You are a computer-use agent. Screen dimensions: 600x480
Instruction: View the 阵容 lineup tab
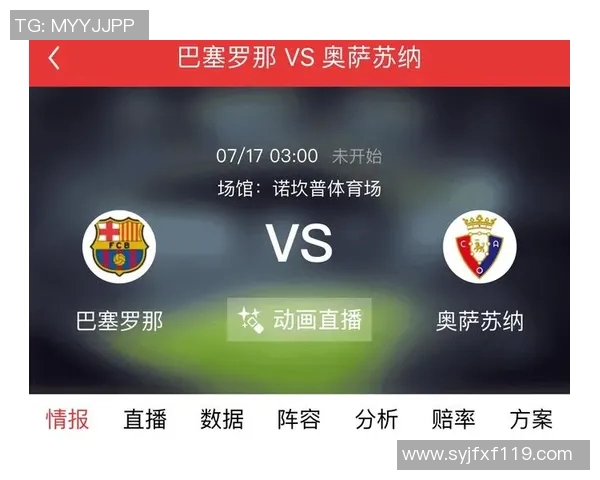(x=299, y=419)
